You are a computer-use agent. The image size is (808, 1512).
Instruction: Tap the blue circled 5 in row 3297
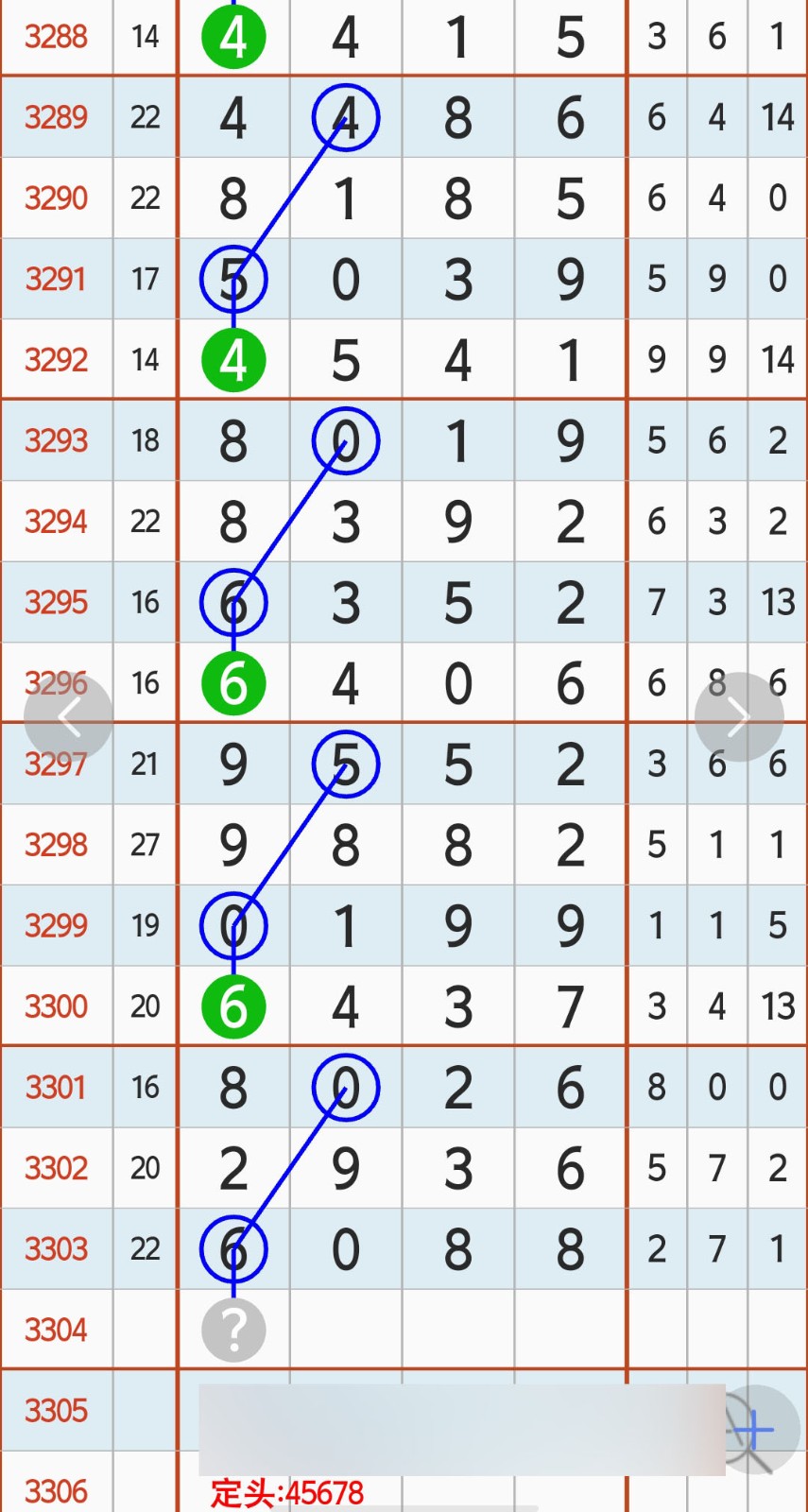pyautogui.click(x=345, y=764)
